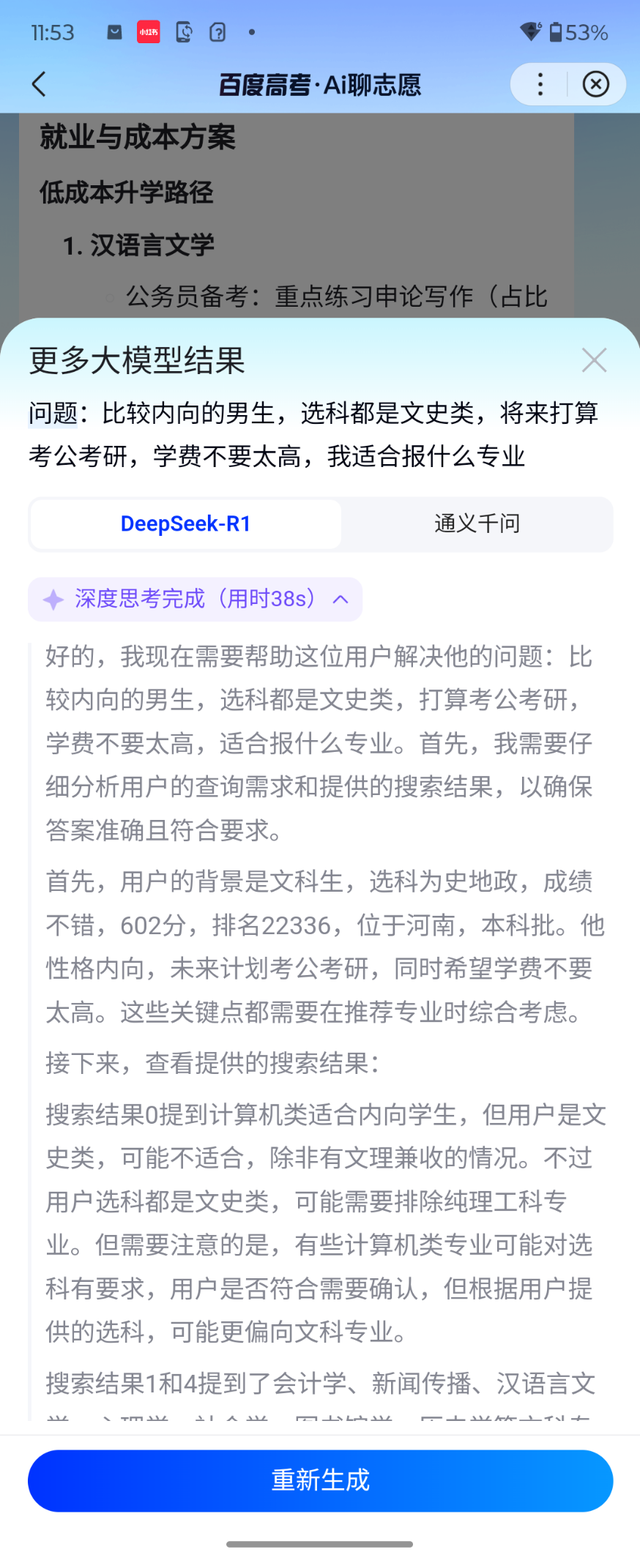Dismiss the 更多大模型结果 panel
The width and height of the screenshot is (640, 1563).
coord(594,360)
